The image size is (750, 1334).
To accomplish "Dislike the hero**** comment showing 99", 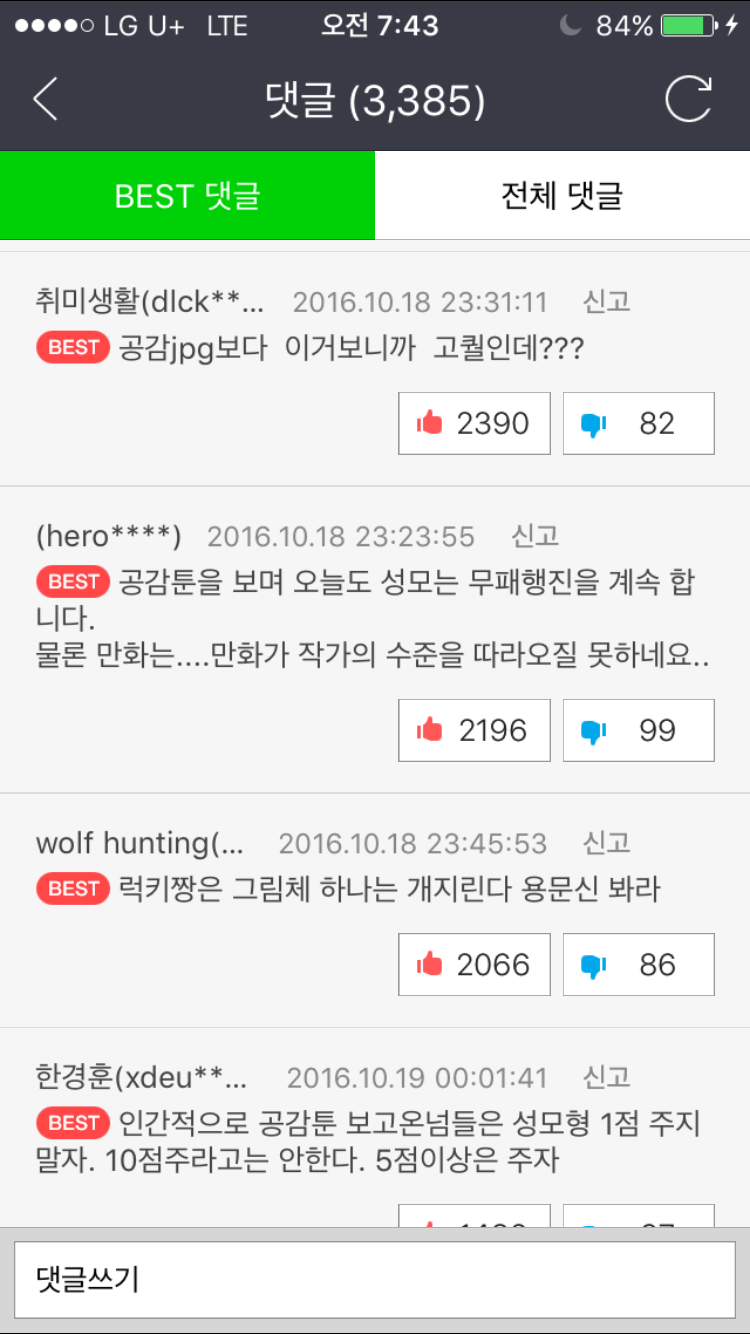I will tap(639, 731).
